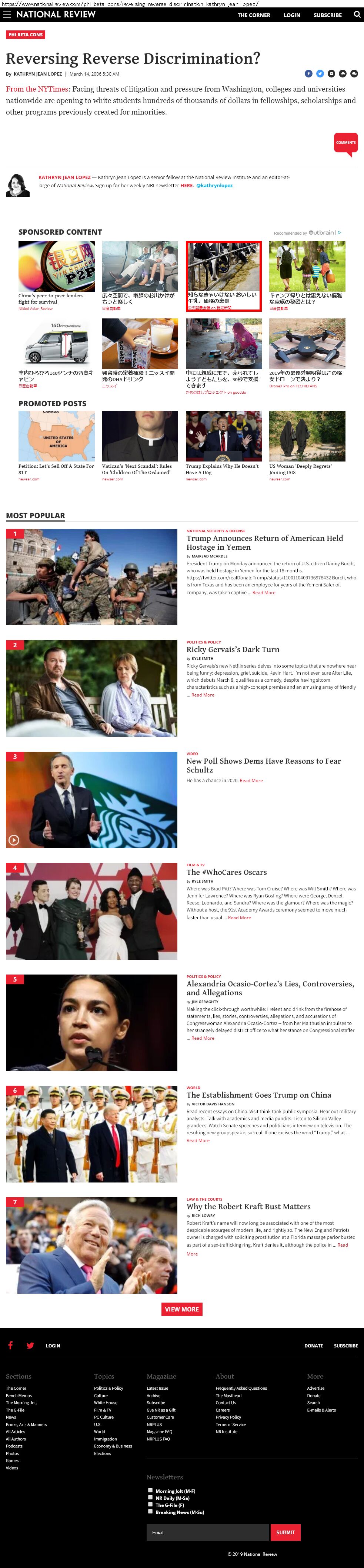Open @kathrynlopez Twitter link
The image size is (364, 1568).
click(214, 186)
